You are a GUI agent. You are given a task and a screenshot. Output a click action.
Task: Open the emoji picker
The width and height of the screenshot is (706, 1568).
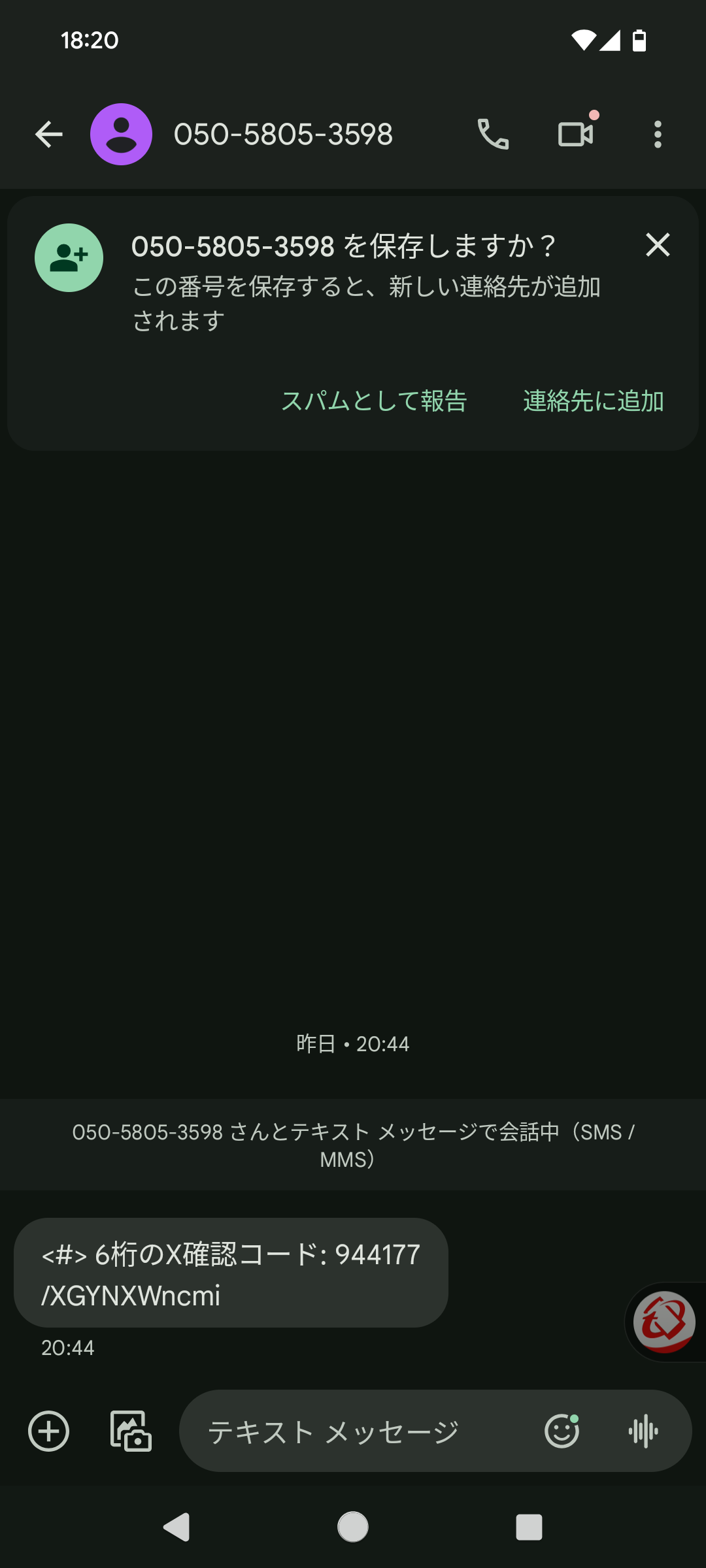[562, 1431]
